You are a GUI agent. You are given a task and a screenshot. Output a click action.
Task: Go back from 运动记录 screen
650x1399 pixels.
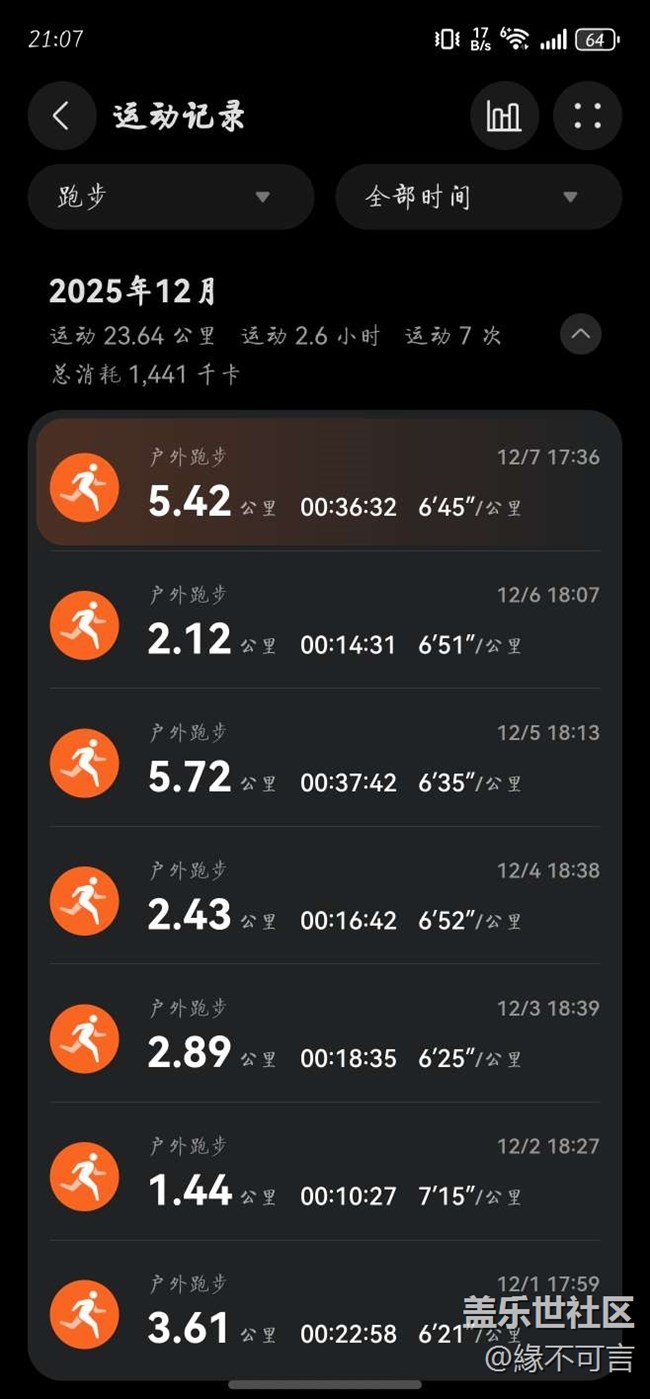coord(62,116)
